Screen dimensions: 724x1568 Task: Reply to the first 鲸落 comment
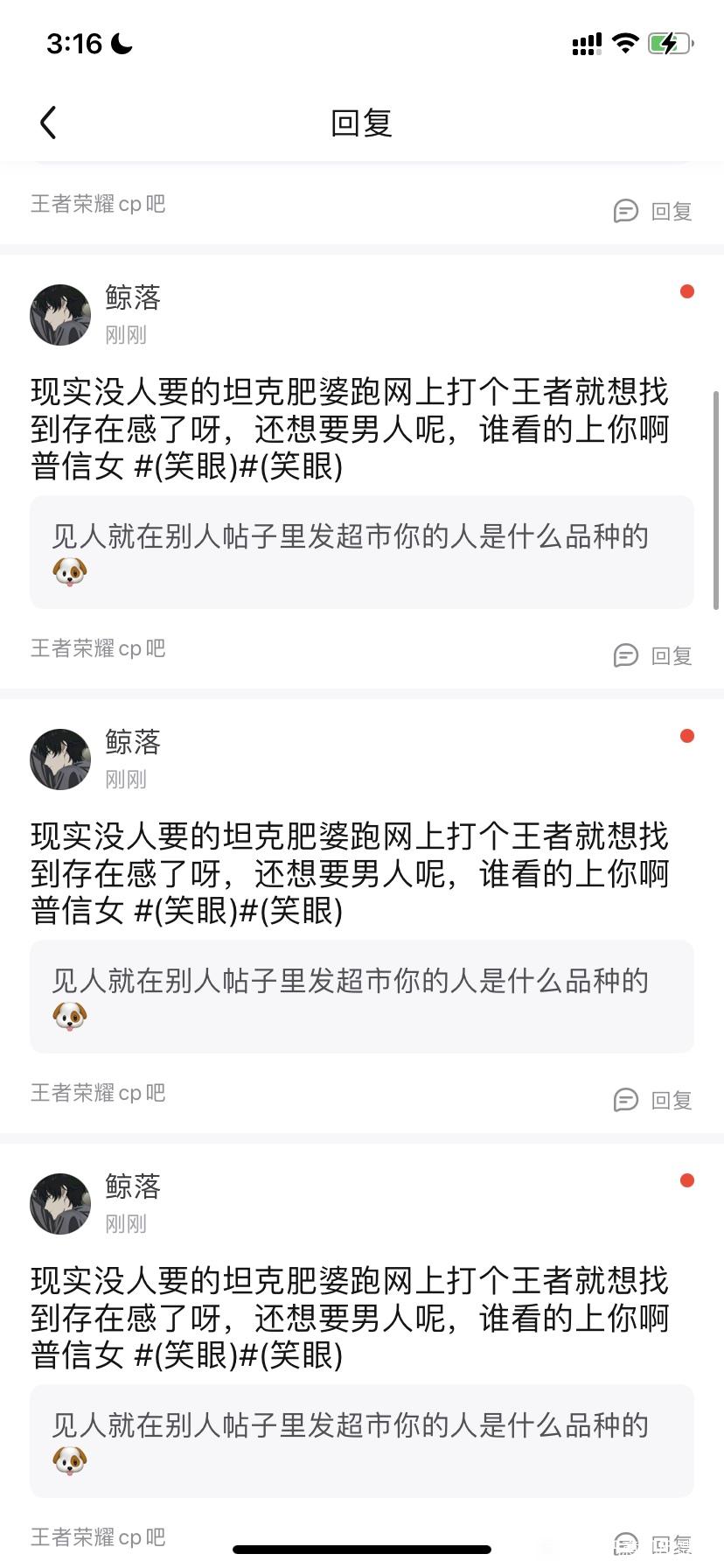(653, 655)
